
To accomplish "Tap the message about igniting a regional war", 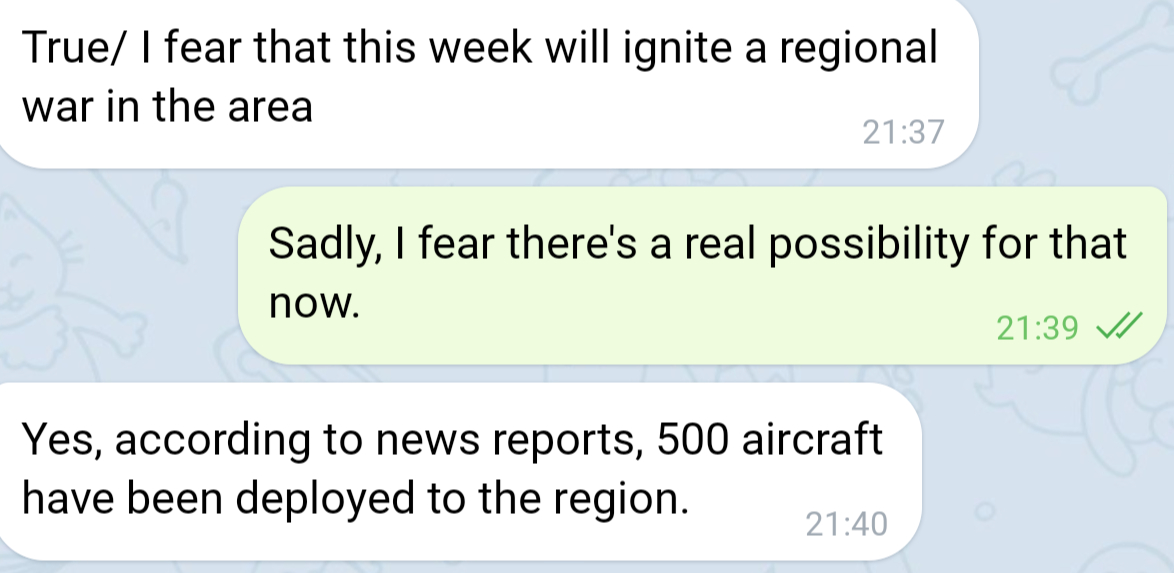I will pos(480,78).
